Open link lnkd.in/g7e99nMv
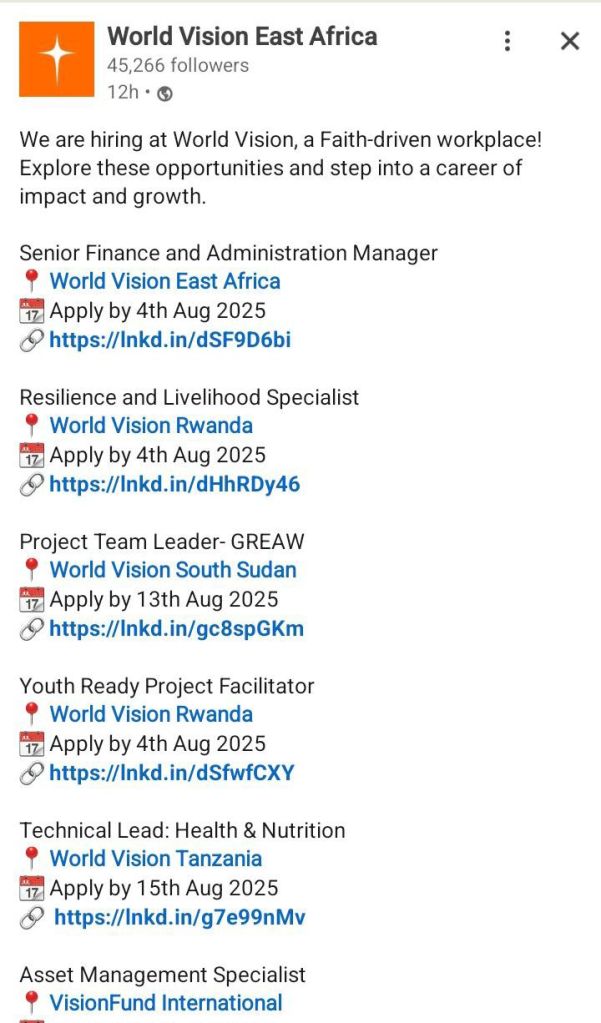Screen dimensions: 601x1023 [179, 917]
